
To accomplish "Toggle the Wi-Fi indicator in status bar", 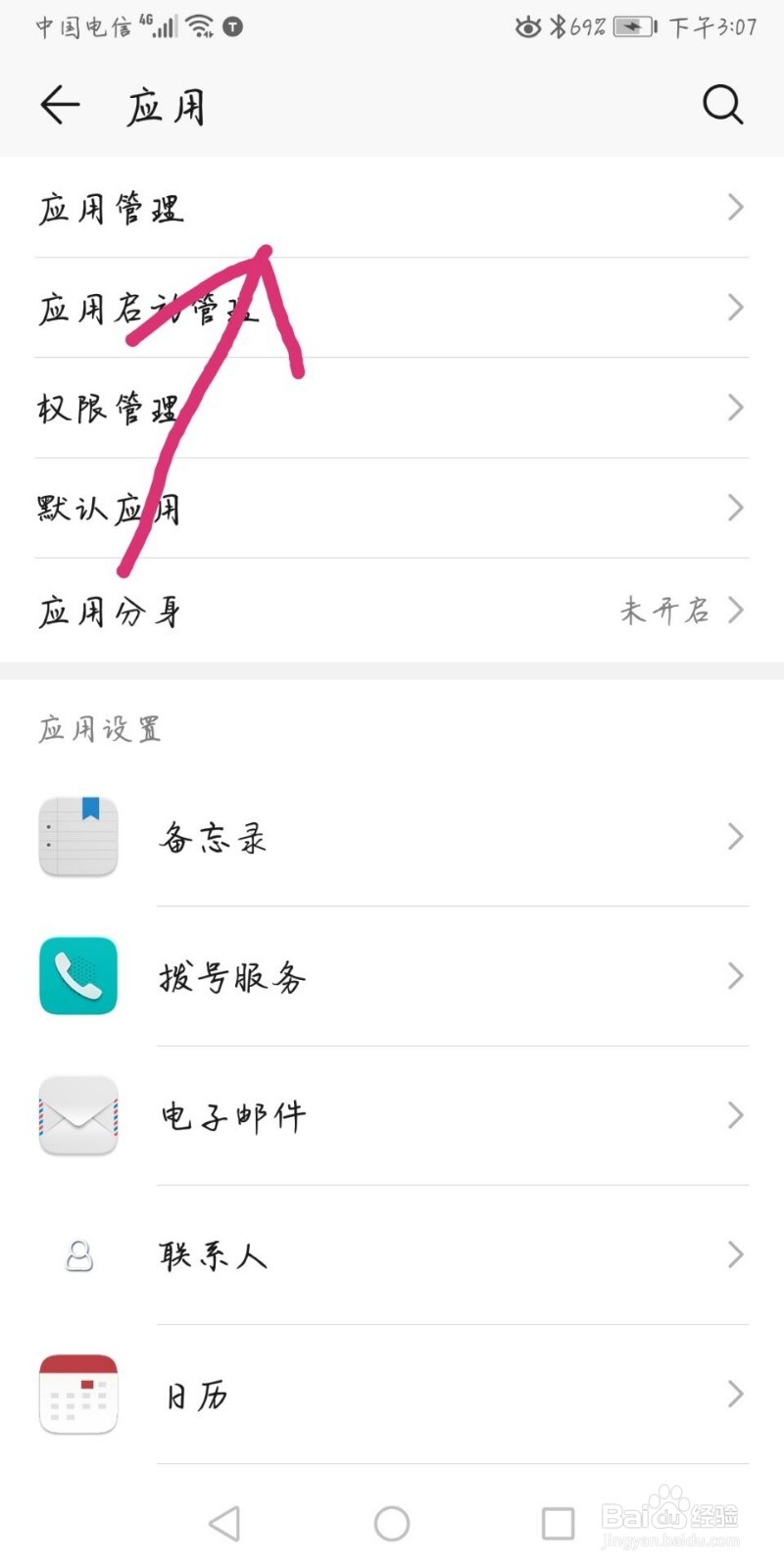I will tap(201, 25).
